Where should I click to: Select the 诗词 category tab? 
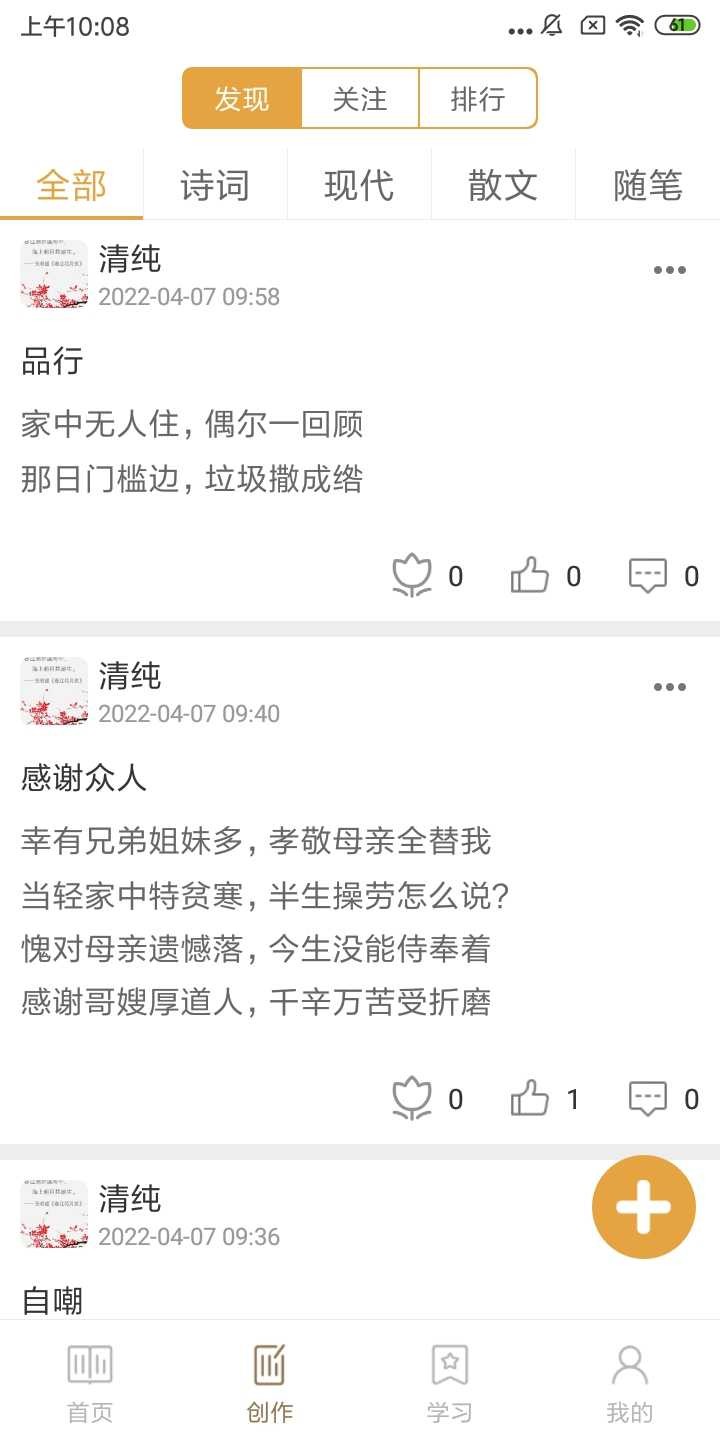click(x=215, y=186)
